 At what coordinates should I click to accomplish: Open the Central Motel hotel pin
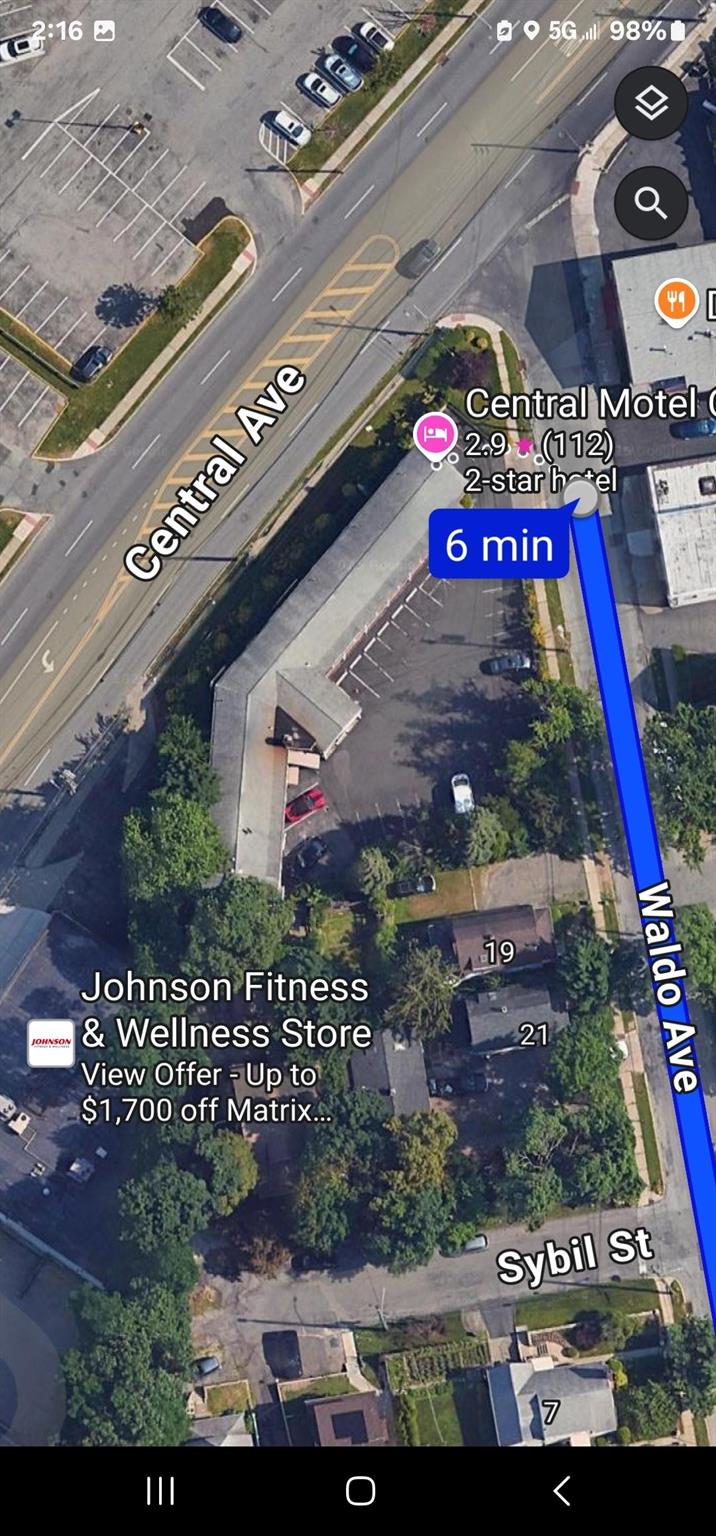click(x=435, y=435)
